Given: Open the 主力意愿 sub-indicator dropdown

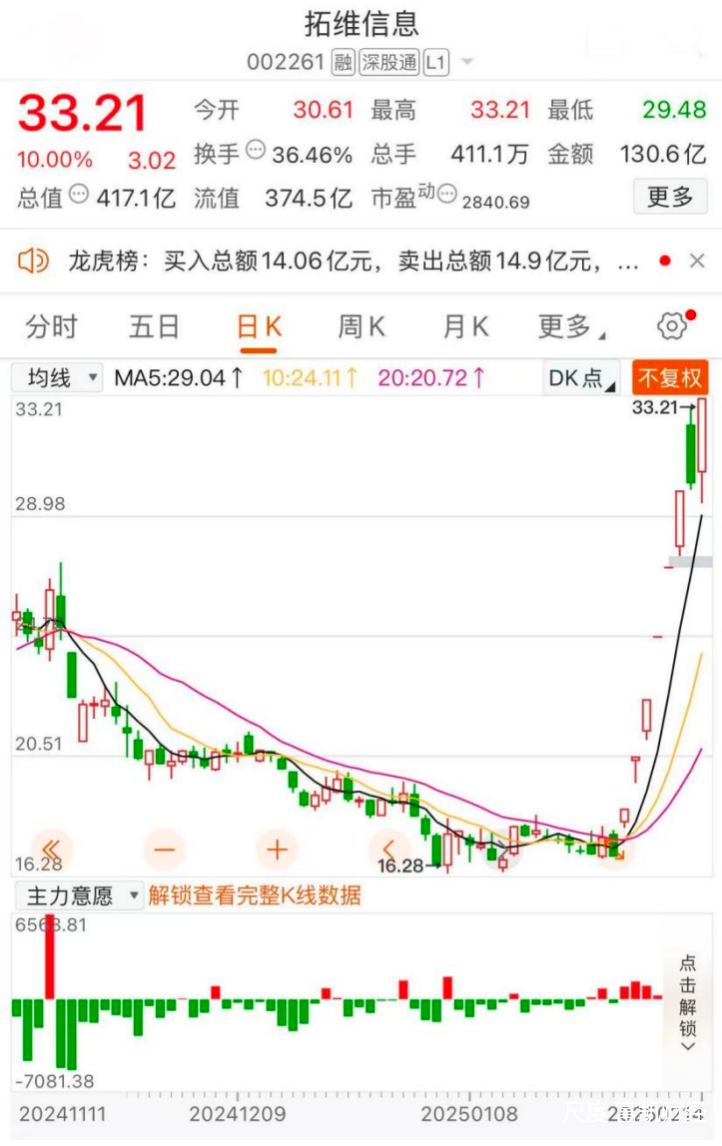Looking at the screenshot, I should (78, 895).
